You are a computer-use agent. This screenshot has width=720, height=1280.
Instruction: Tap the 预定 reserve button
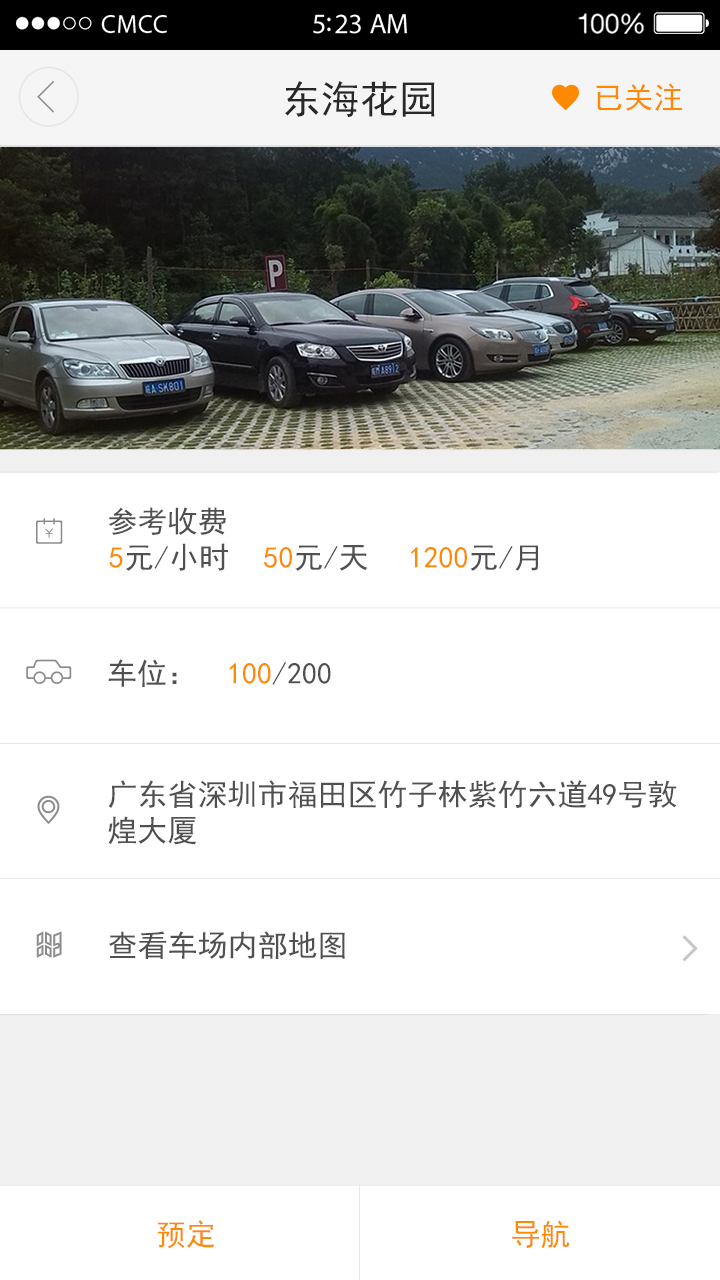[186, 1234]
